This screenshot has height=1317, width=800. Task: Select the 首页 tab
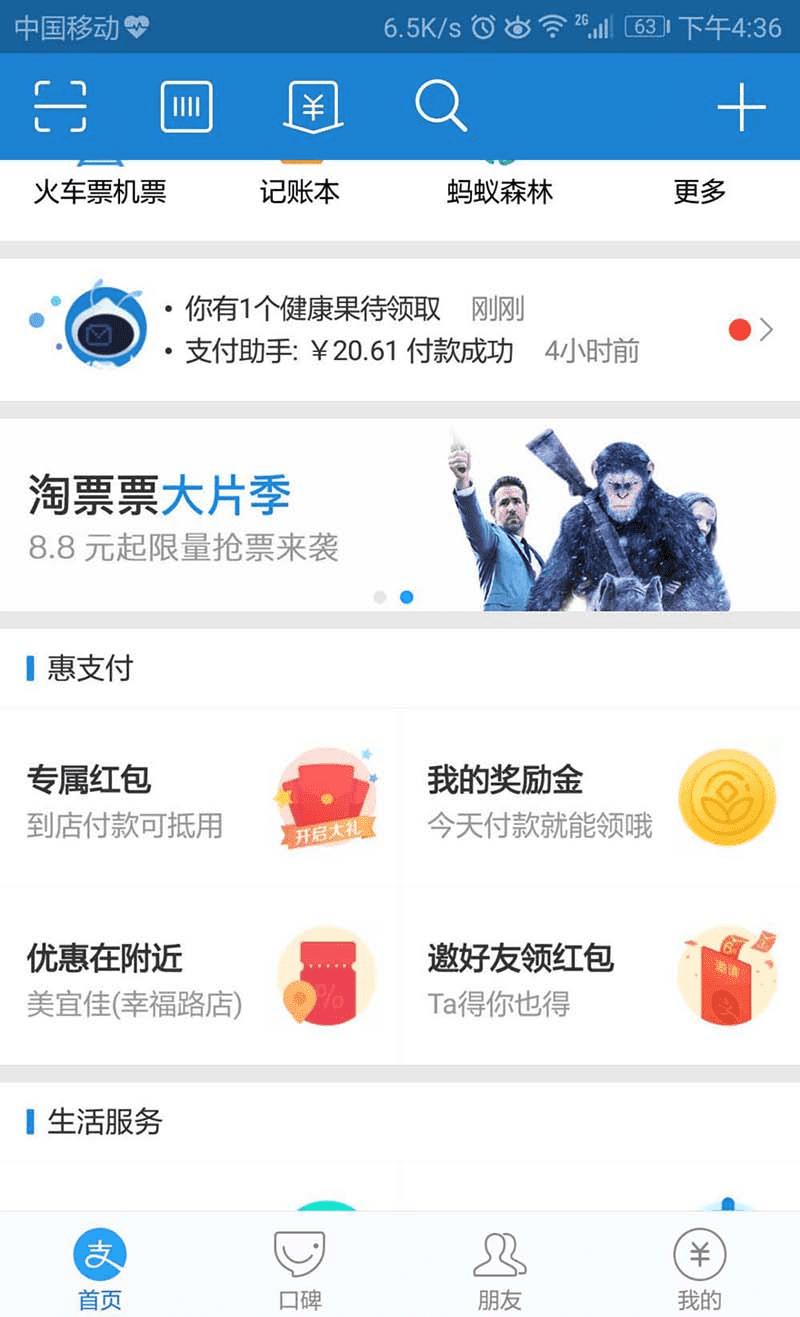coord(100,1268)
